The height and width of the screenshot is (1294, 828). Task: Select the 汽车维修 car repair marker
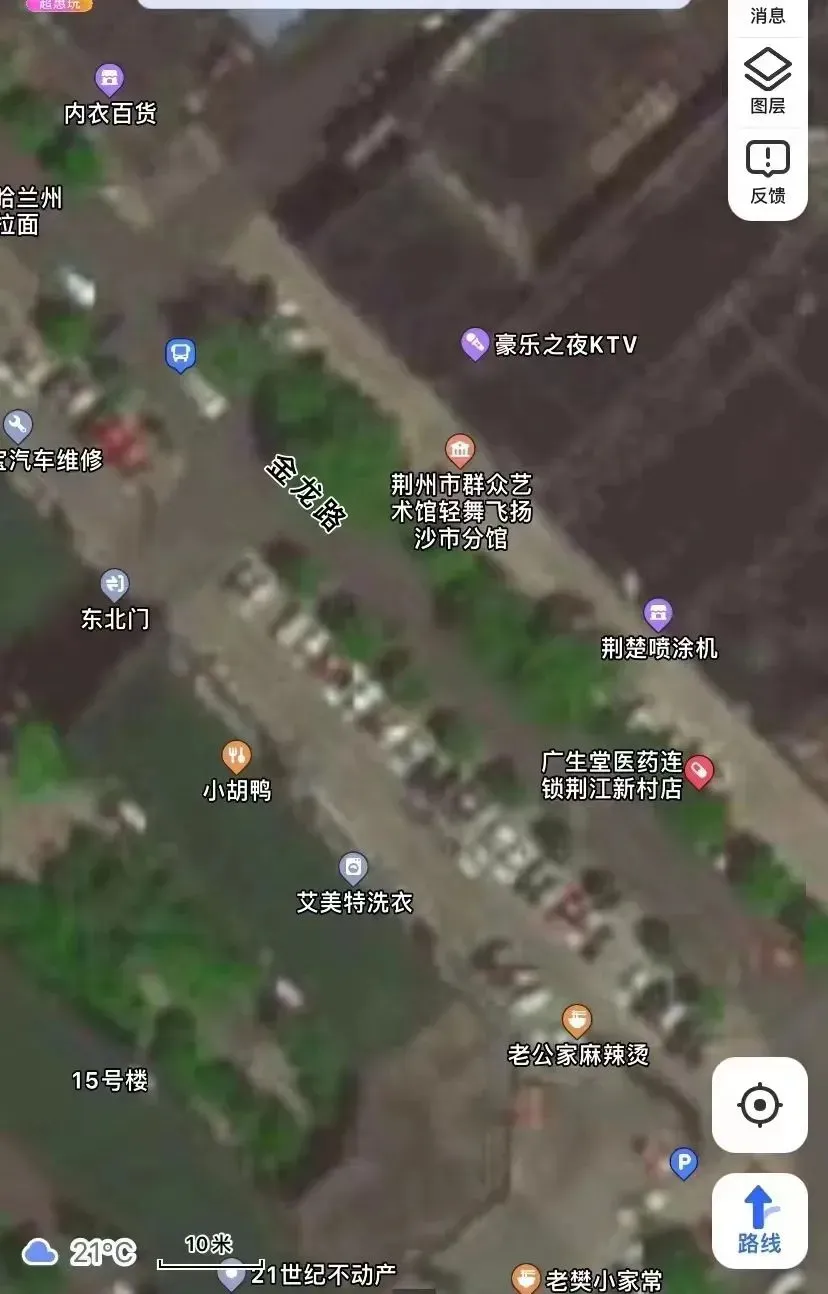coord(18,427)
